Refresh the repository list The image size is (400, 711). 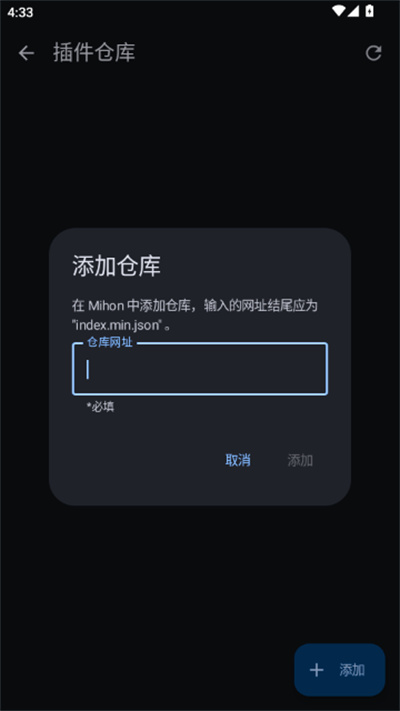tap(374, 53)
